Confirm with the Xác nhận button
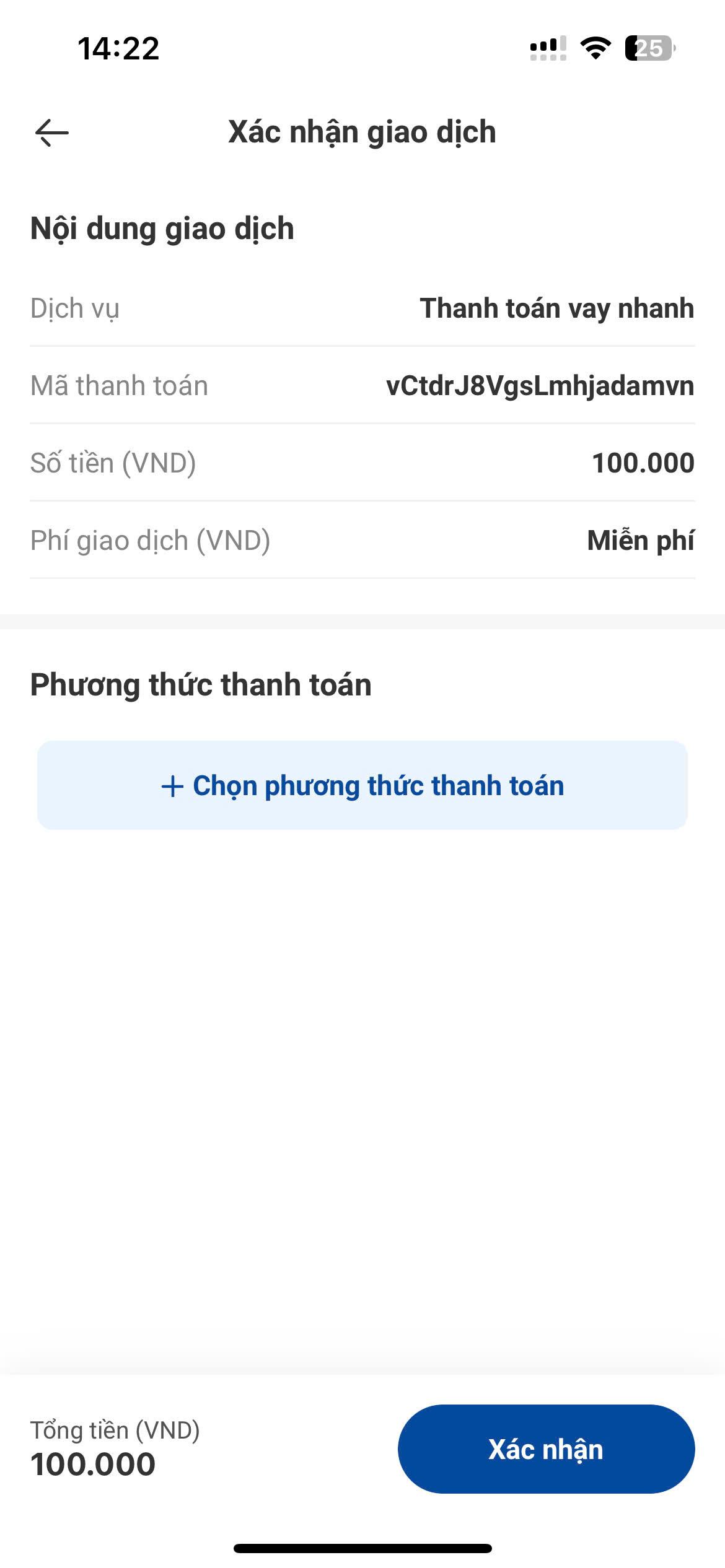This screenshot has height=1568, width=725. coord(546,1449)
